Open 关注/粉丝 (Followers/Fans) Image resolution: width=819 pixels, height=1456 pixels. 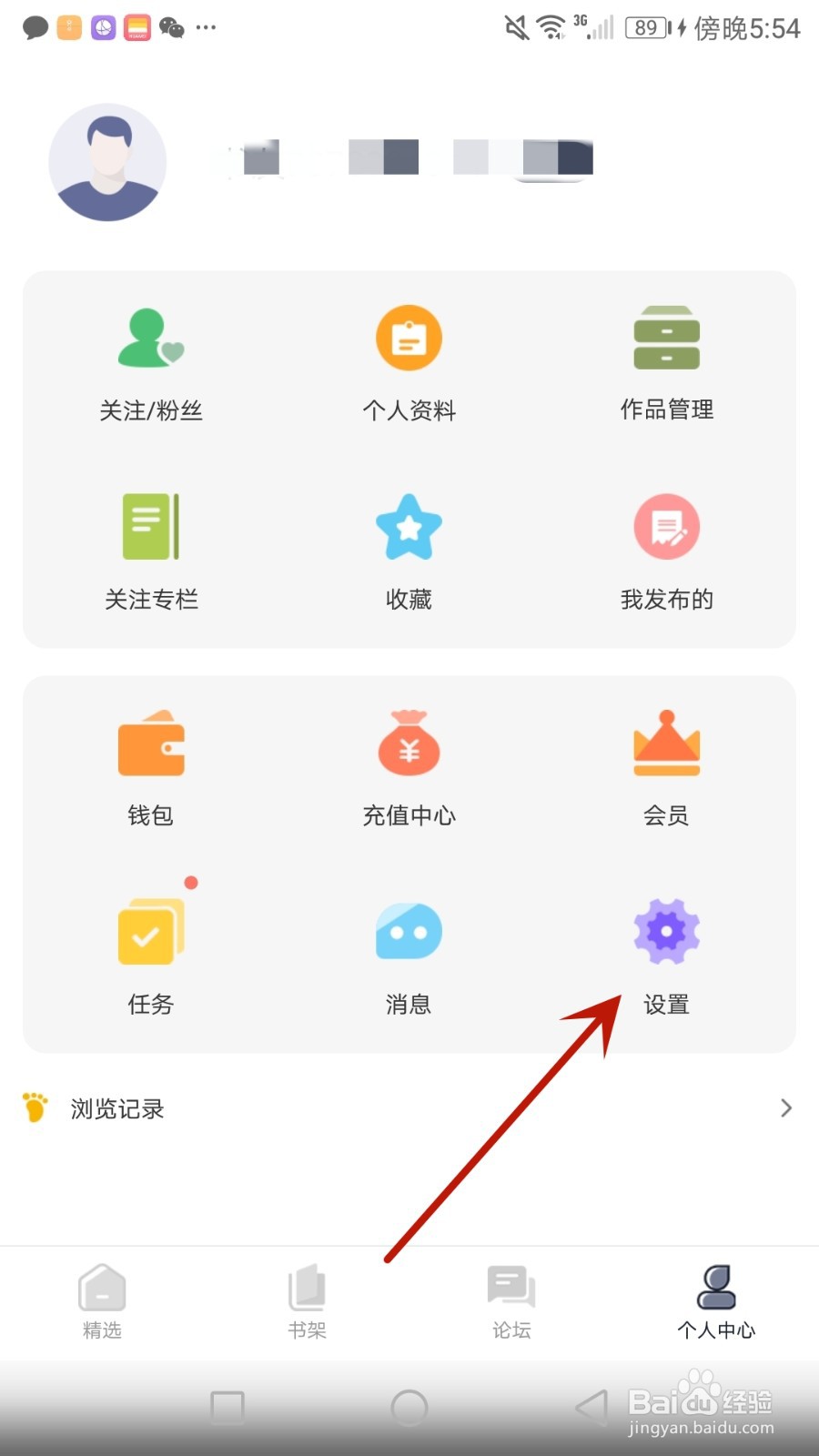[x=150, y=362]
